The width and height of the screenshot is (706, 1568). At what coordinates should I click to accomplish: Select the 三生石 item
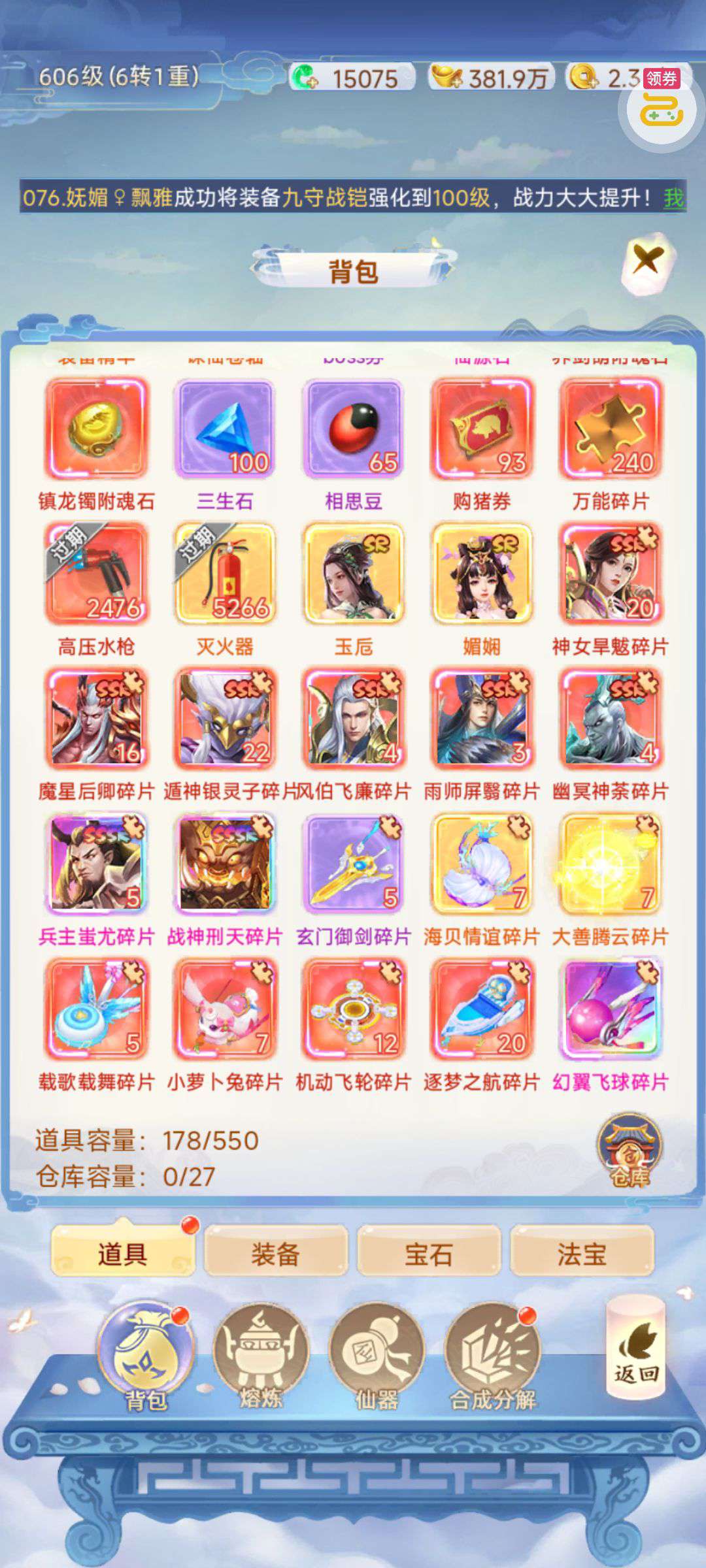pos(224,428)
